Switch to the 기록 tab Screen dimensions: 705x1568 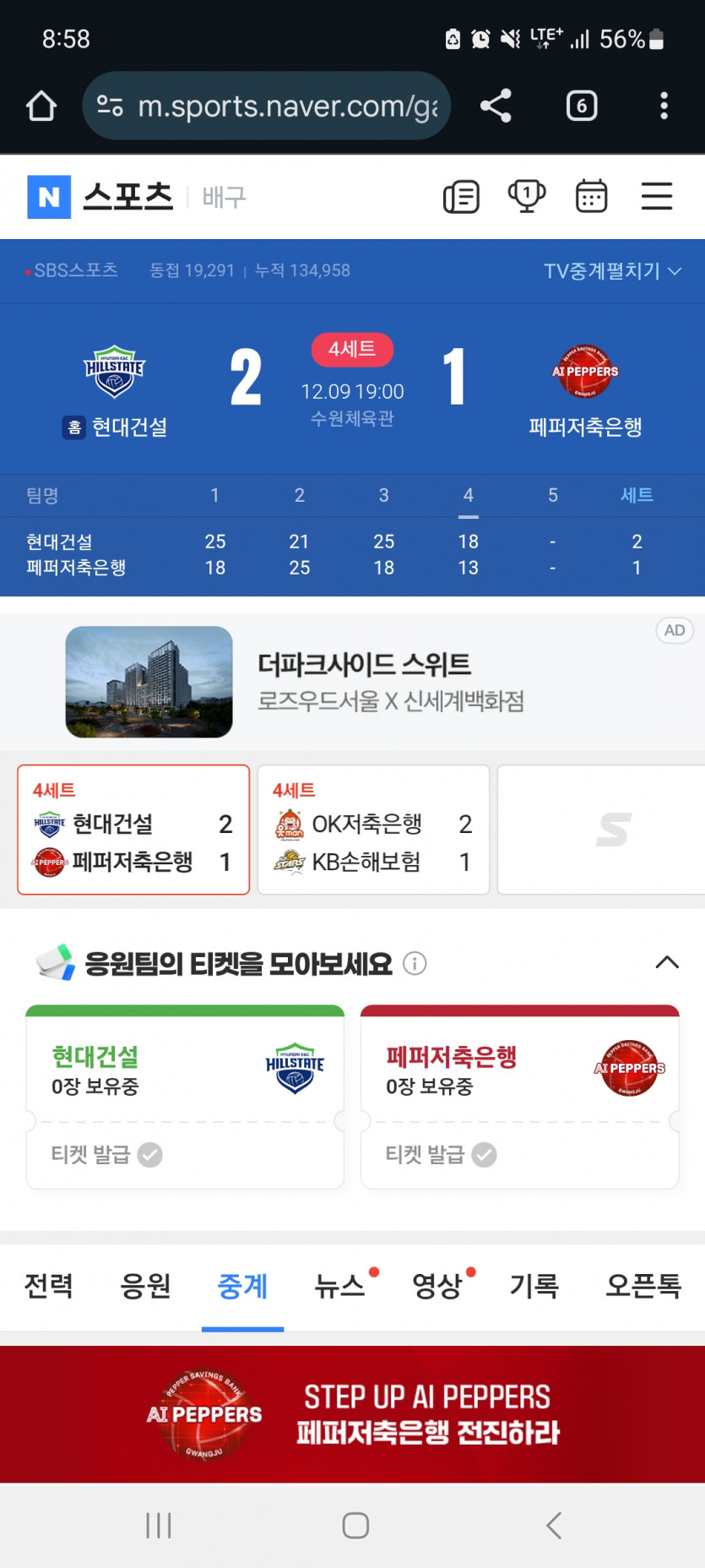point(534,1285)
